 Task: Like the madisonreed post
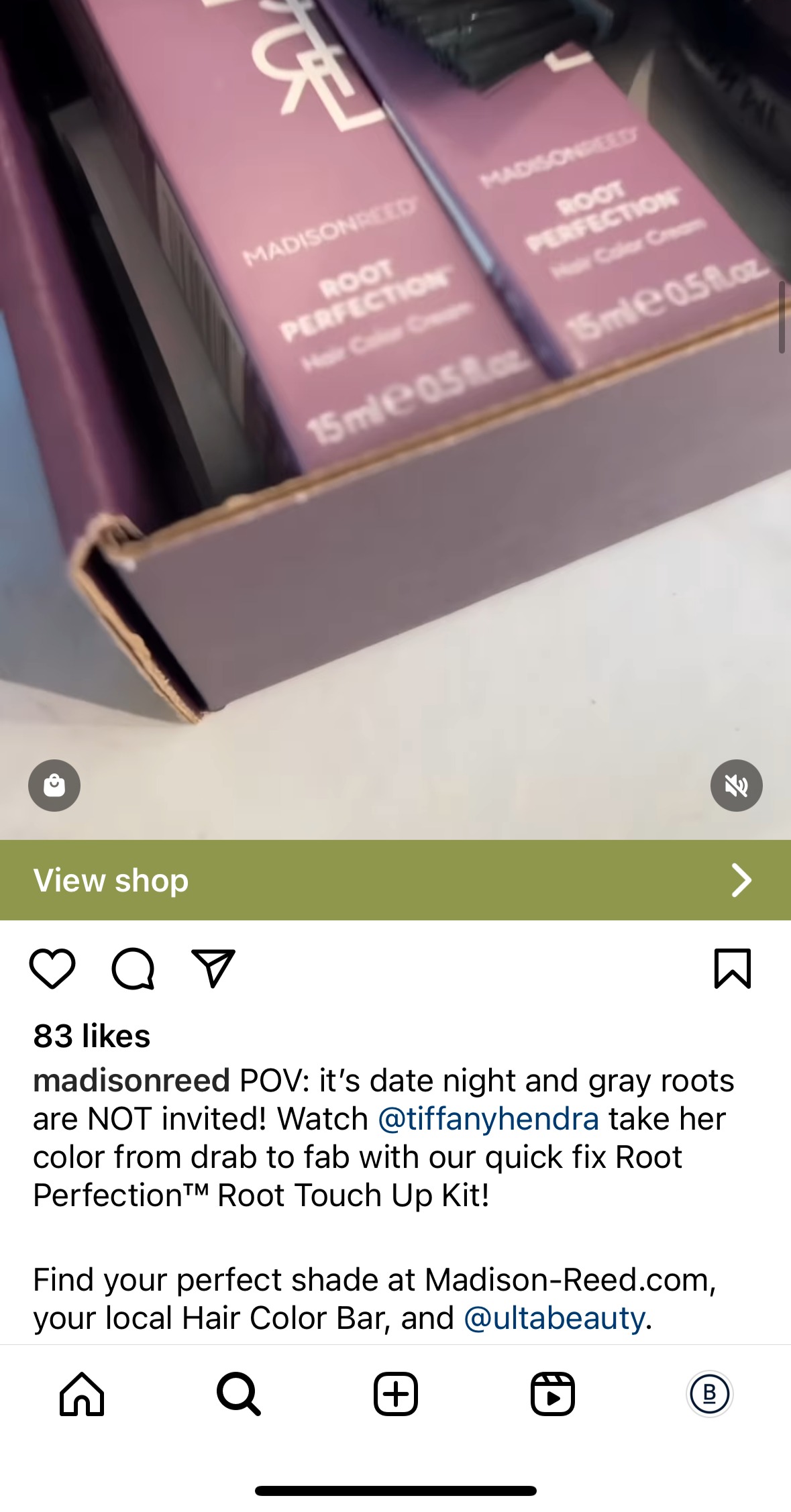pyautogui.click(x=52, y=968)
